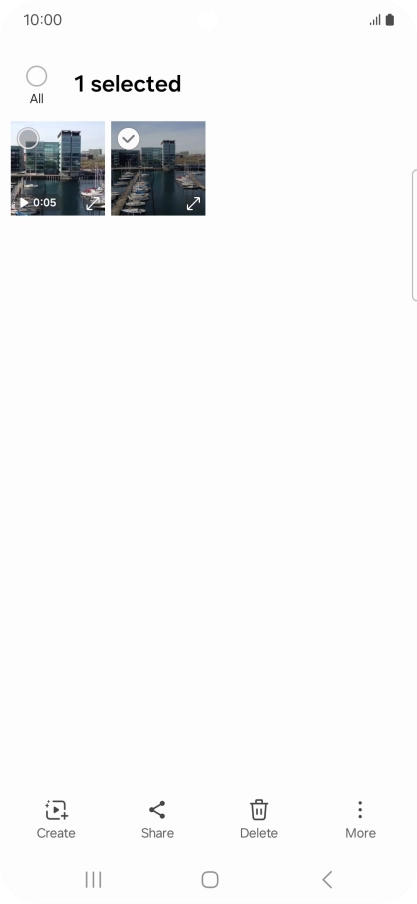The width and height of the screenshot is (417, 904).
Task: Expand the 0:05 video to full view
Action: click(93, 203)
